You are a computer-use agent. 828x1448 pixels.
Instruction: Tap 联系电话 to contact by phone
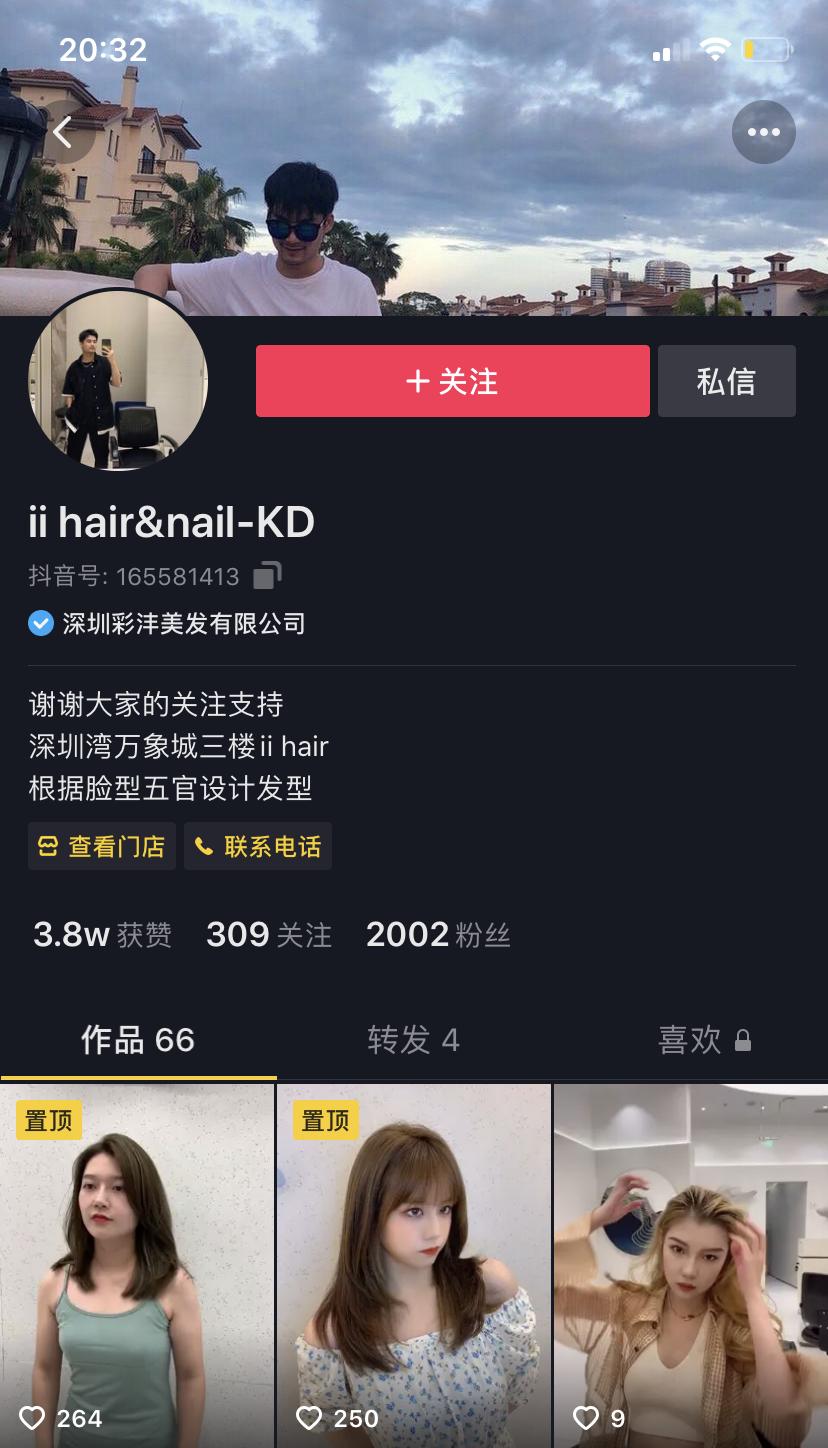[258, 845]
